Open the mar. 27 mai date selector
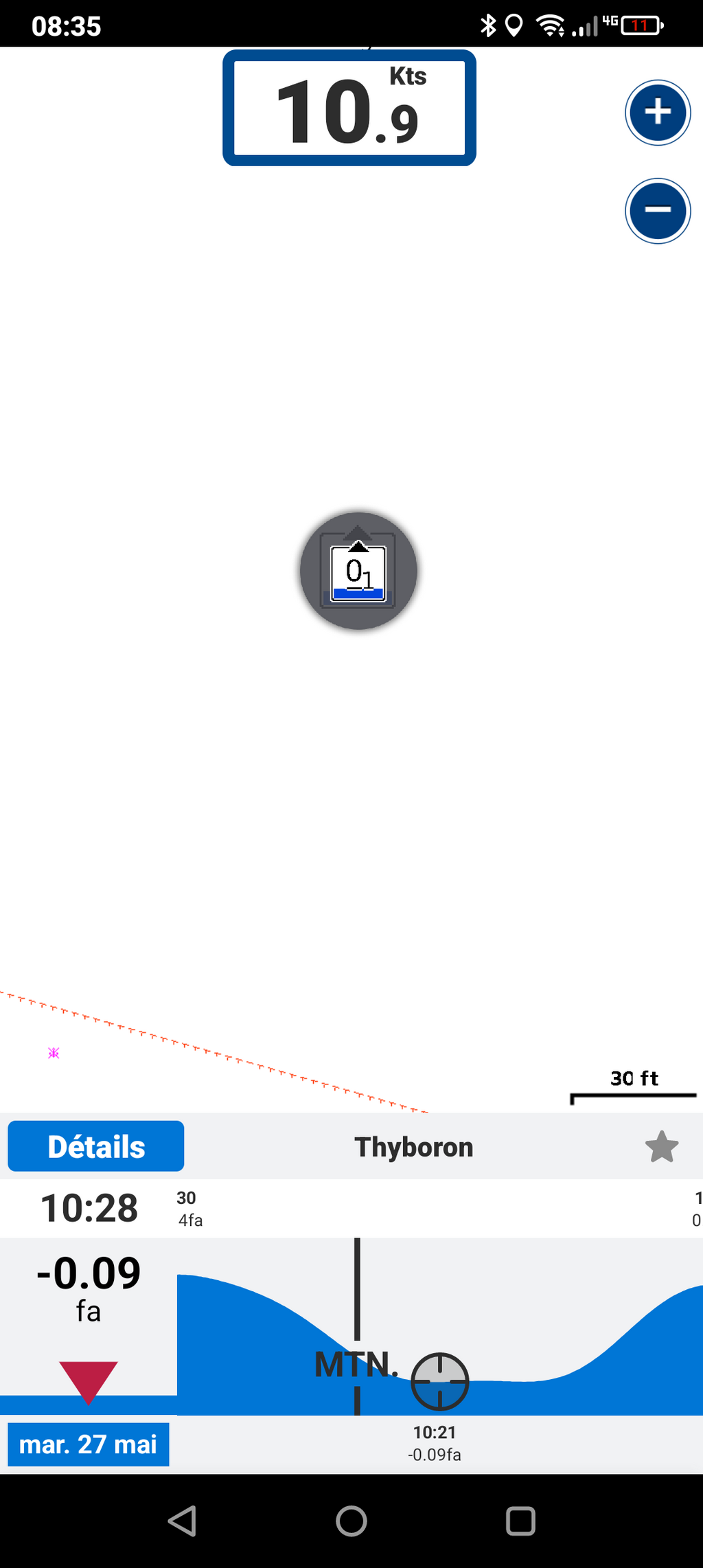Image resolution: width=703 pixels, height=1568 pixels. 89,1444
